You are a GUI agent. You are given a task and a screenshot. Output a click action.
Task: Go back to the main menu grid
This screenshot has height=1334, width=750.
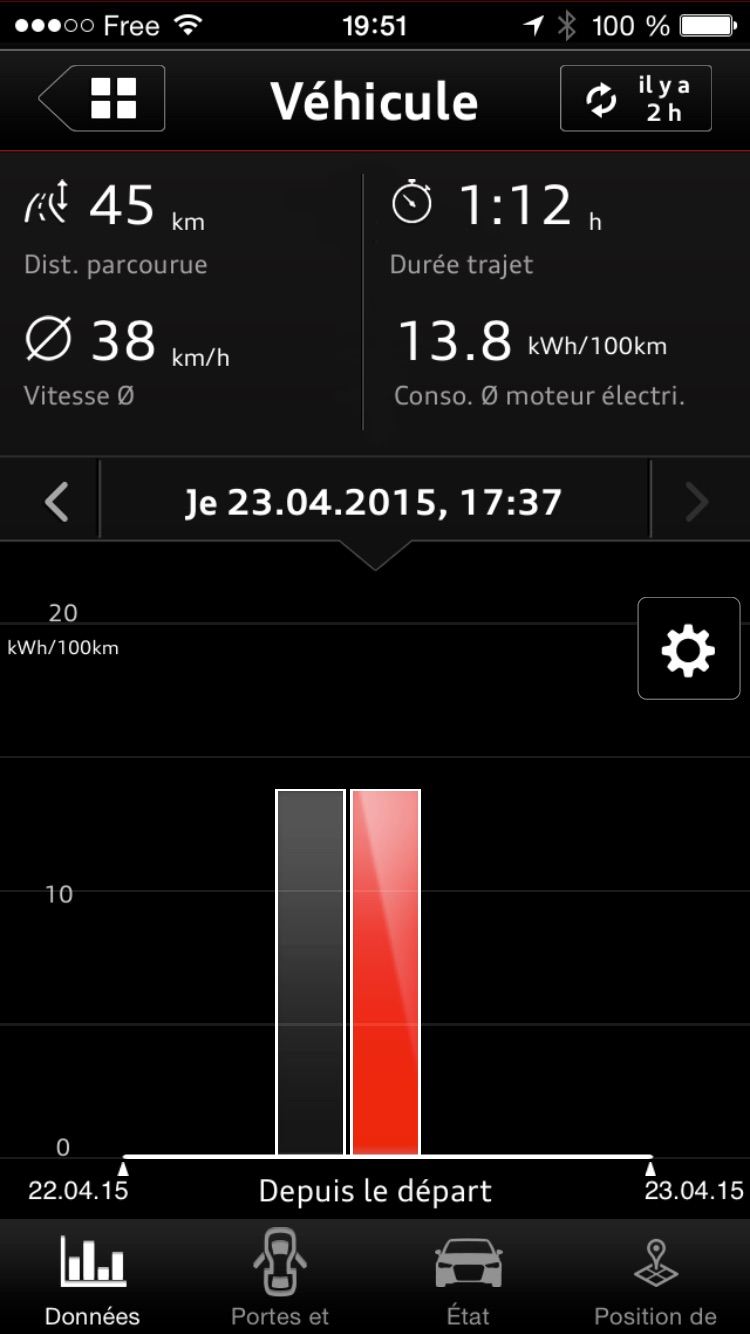pos(103,99)
